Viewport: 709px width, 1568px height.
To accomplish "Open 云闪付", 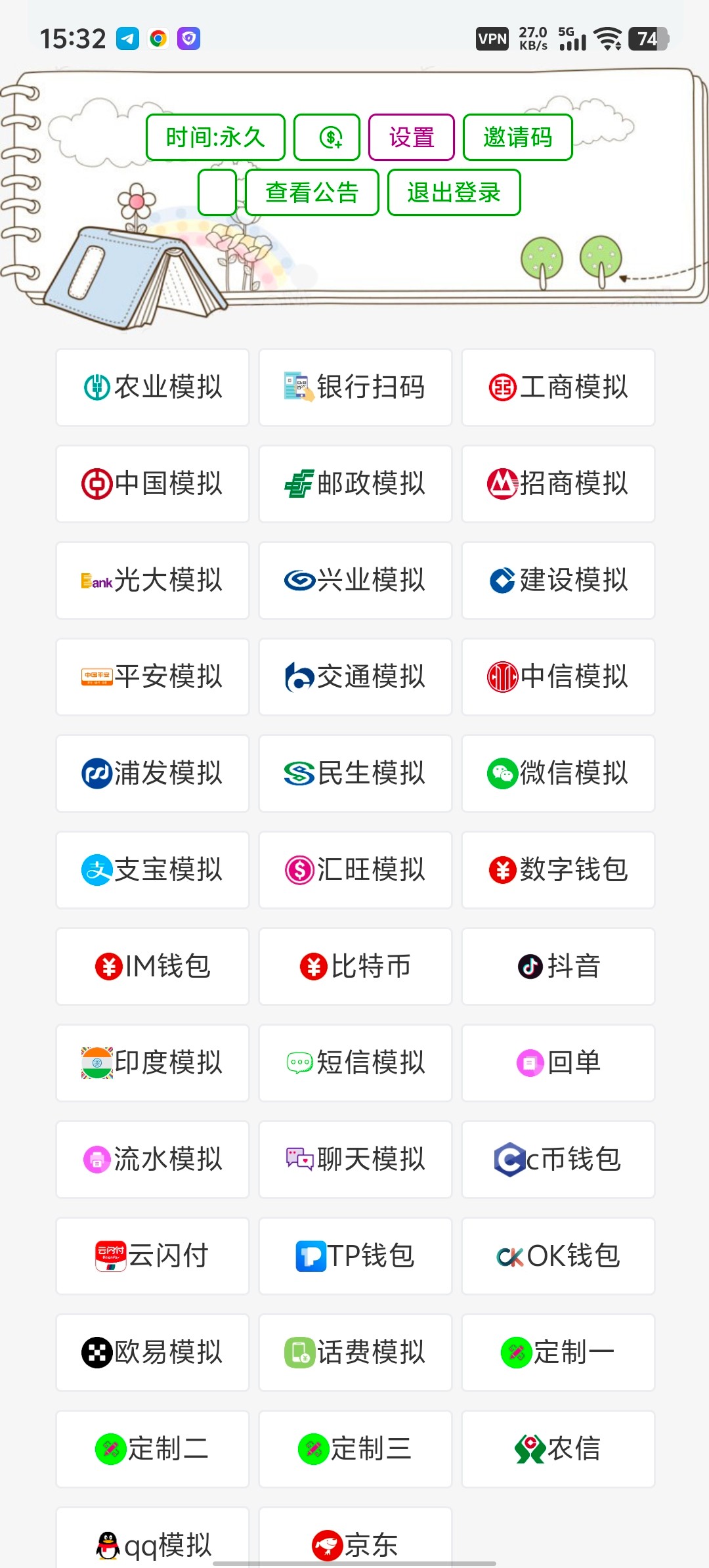I will coord(152,1256).
